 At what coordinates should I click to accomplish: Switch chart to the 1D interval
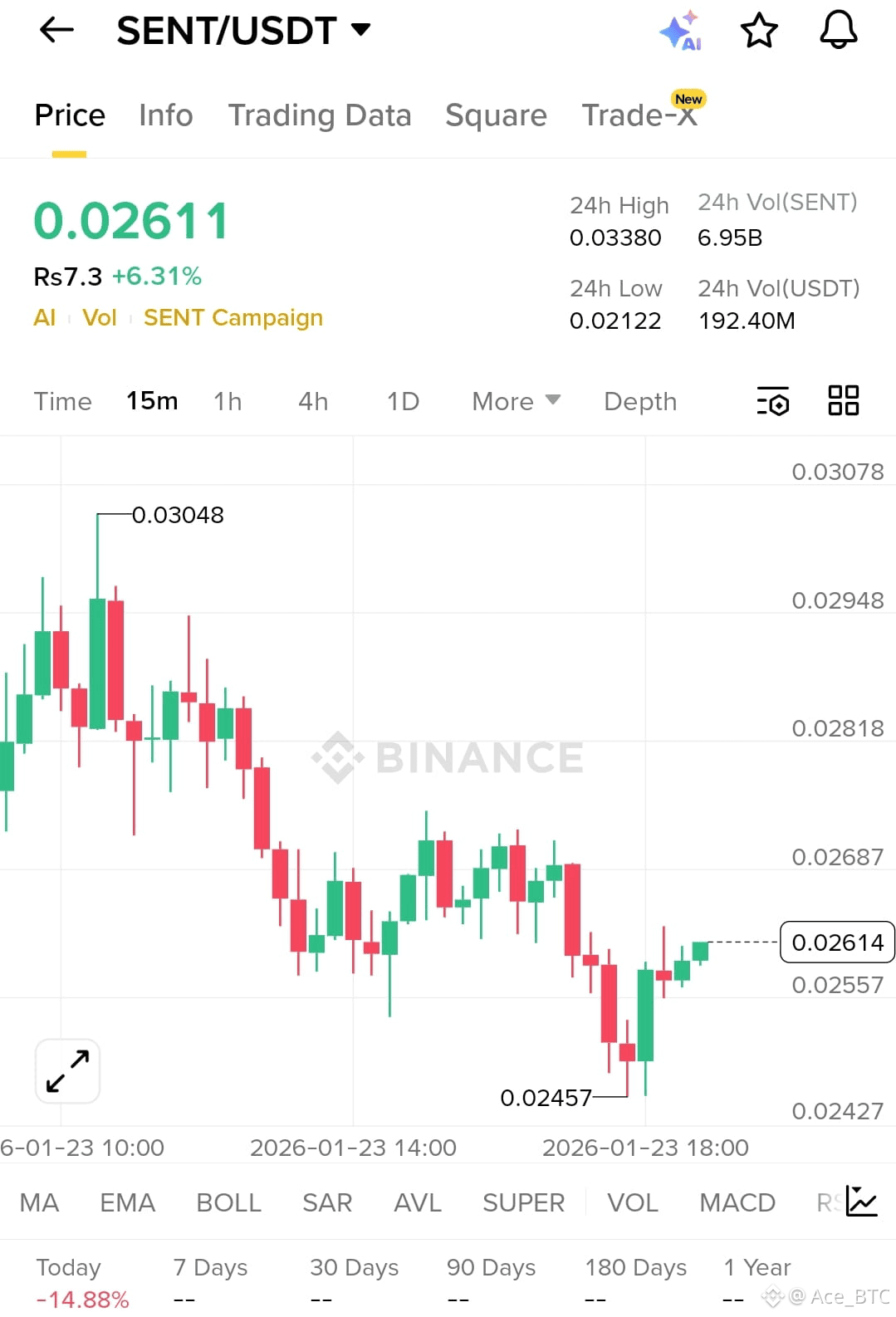tap(403, 402)
